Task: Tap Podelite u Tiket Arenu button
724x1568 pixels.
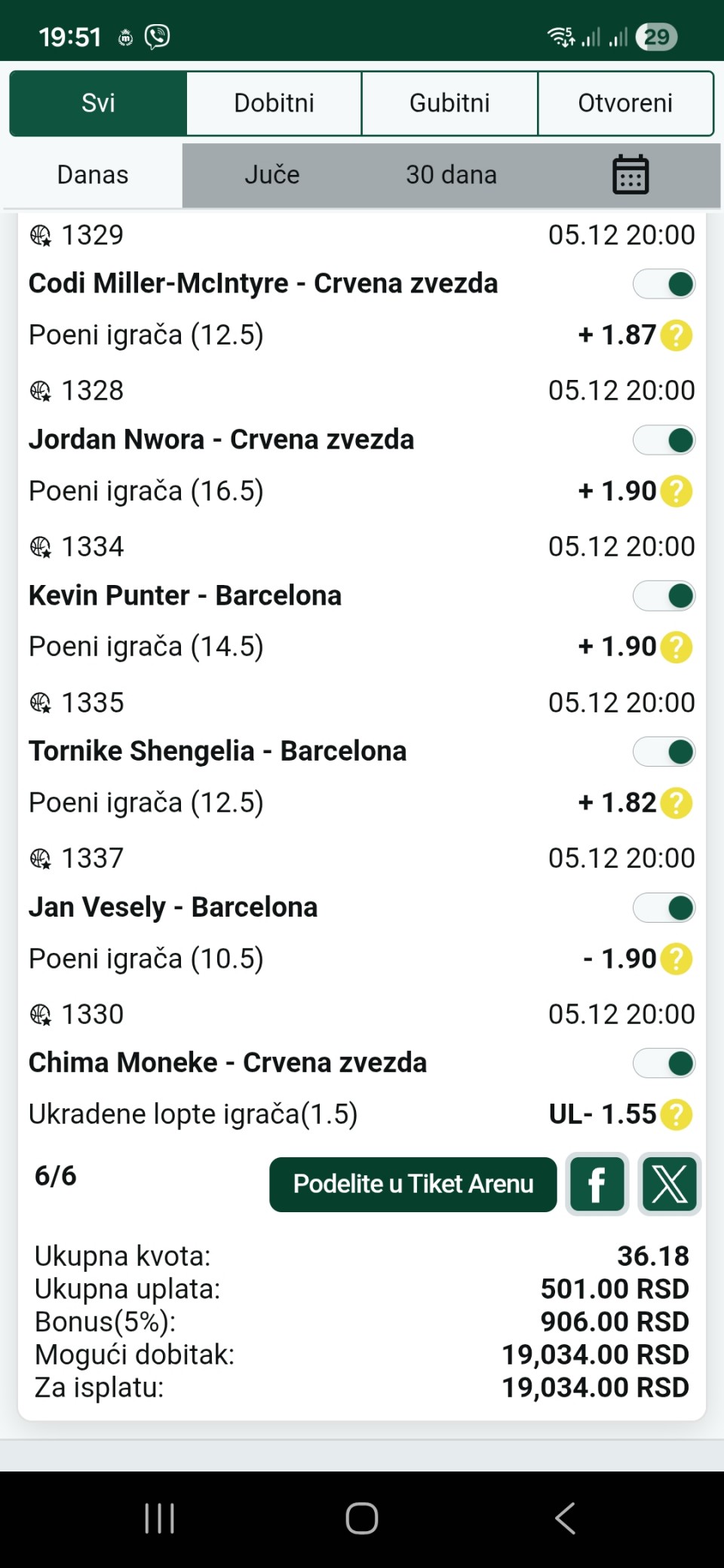Action: tap(413, 1184)
